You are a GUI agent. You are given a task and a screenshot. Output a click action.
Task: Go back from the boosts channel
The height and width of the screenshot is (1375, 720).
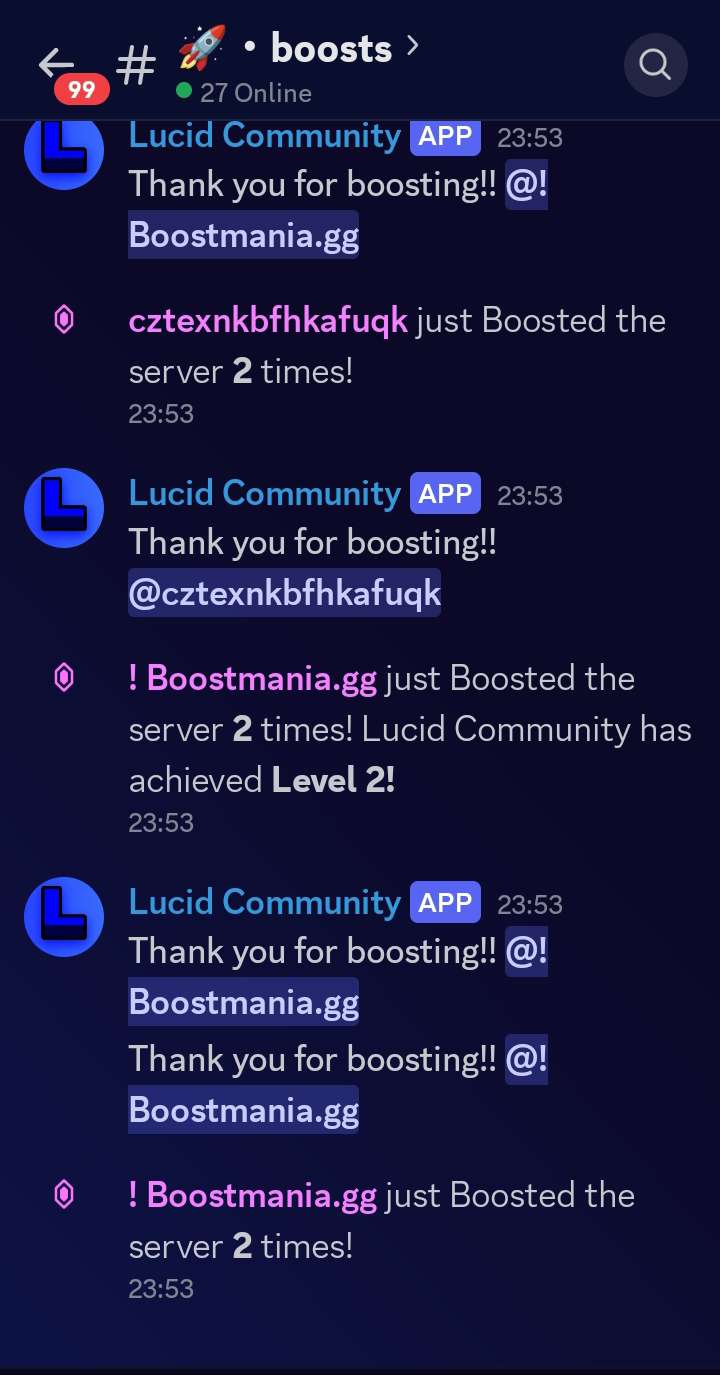coord(56,64)
